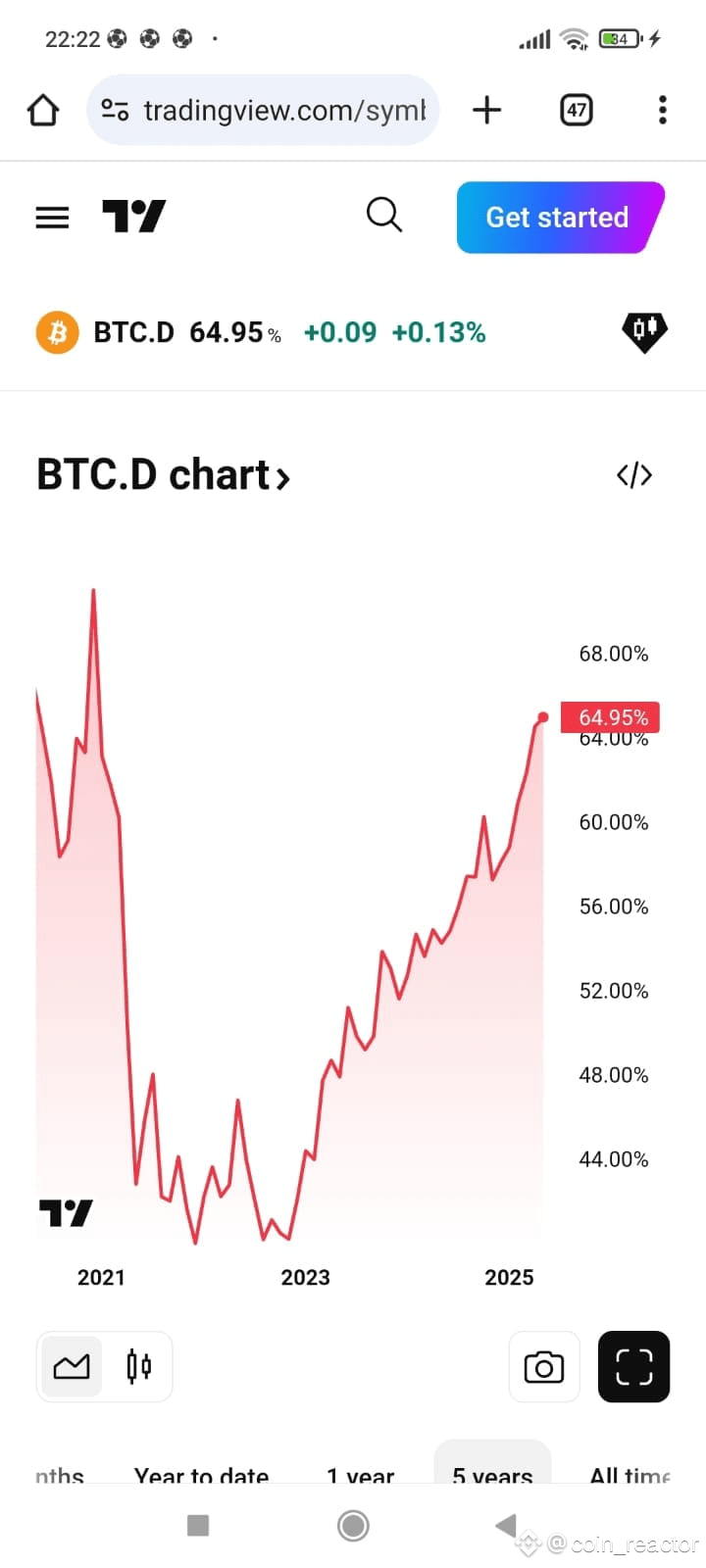Viewport: 706px width, 1568px height.
Task: Switch to candlestick chart style
Action: pos(138,1366)
